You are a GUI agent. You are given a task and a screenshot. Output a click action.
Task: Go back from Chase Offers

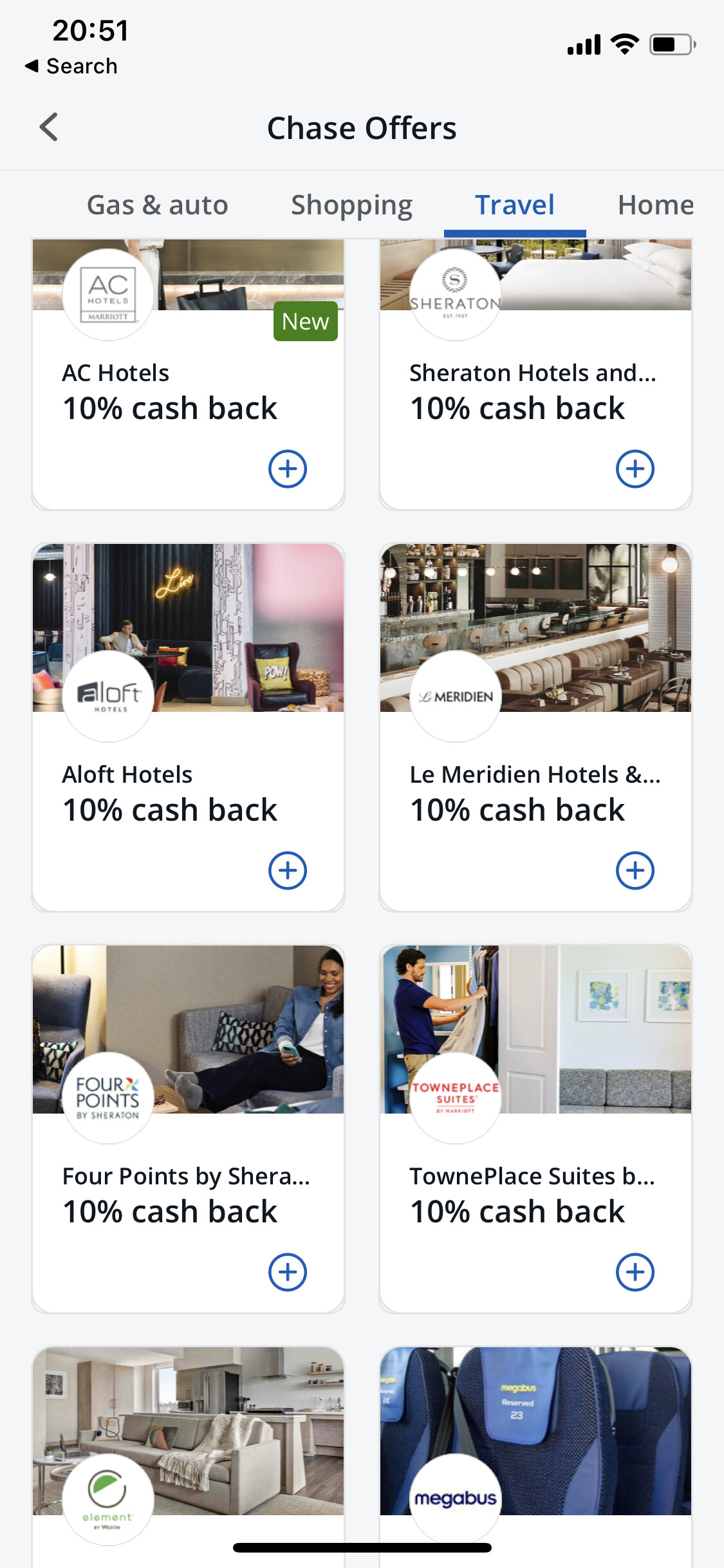pos(49,127)
